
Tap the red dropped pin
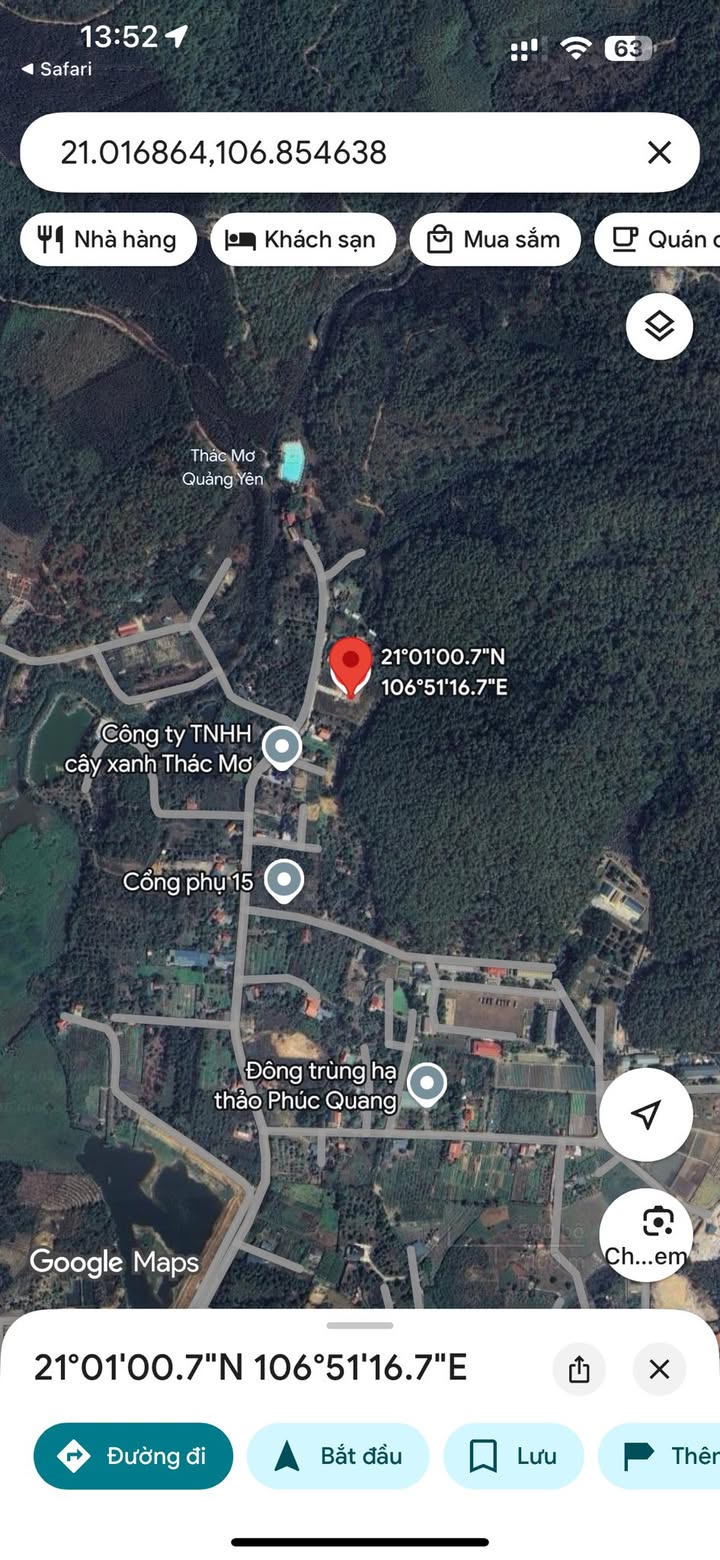pyautogui.click(x=350, y=664)
